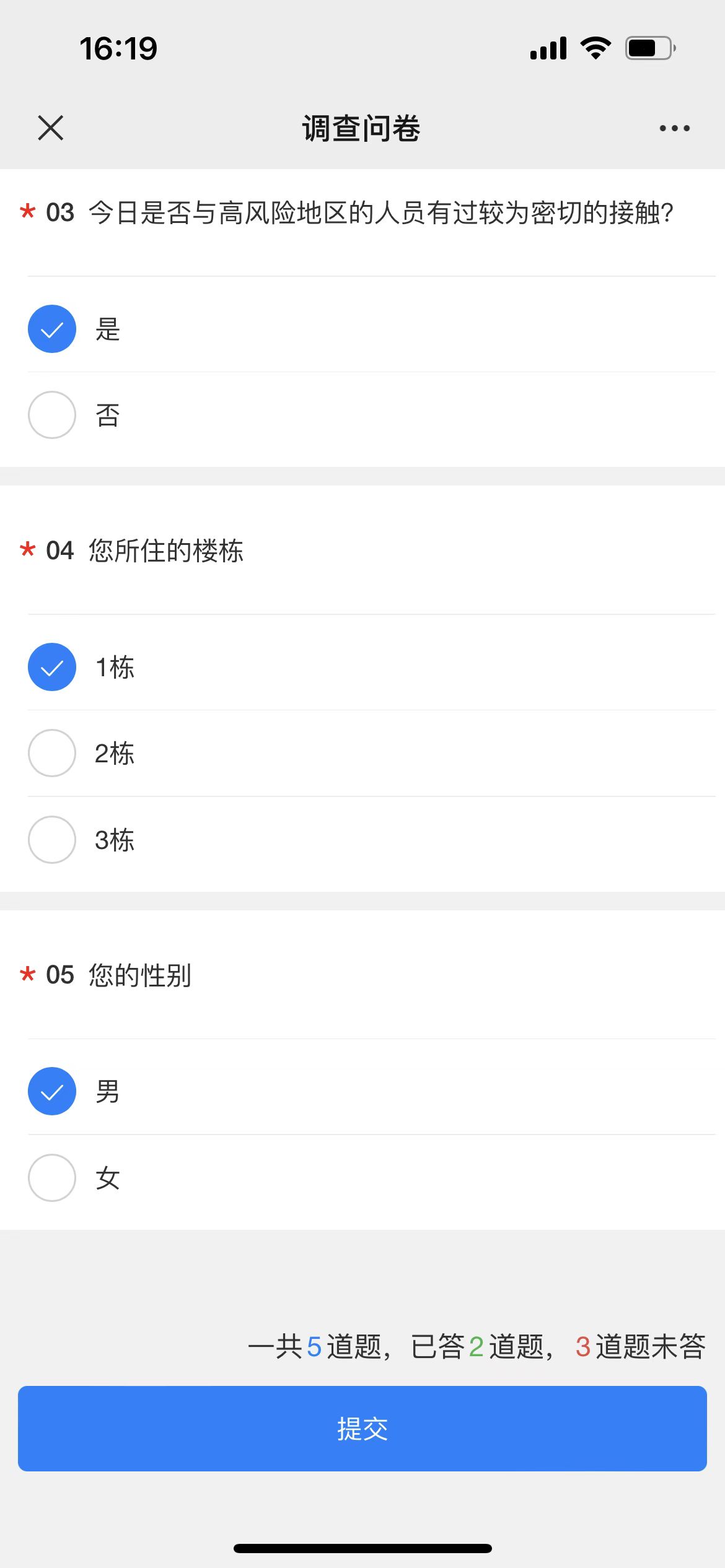Select 1栋 as your building
This screenshot has width=725, height=1568.
click(52, 667)
